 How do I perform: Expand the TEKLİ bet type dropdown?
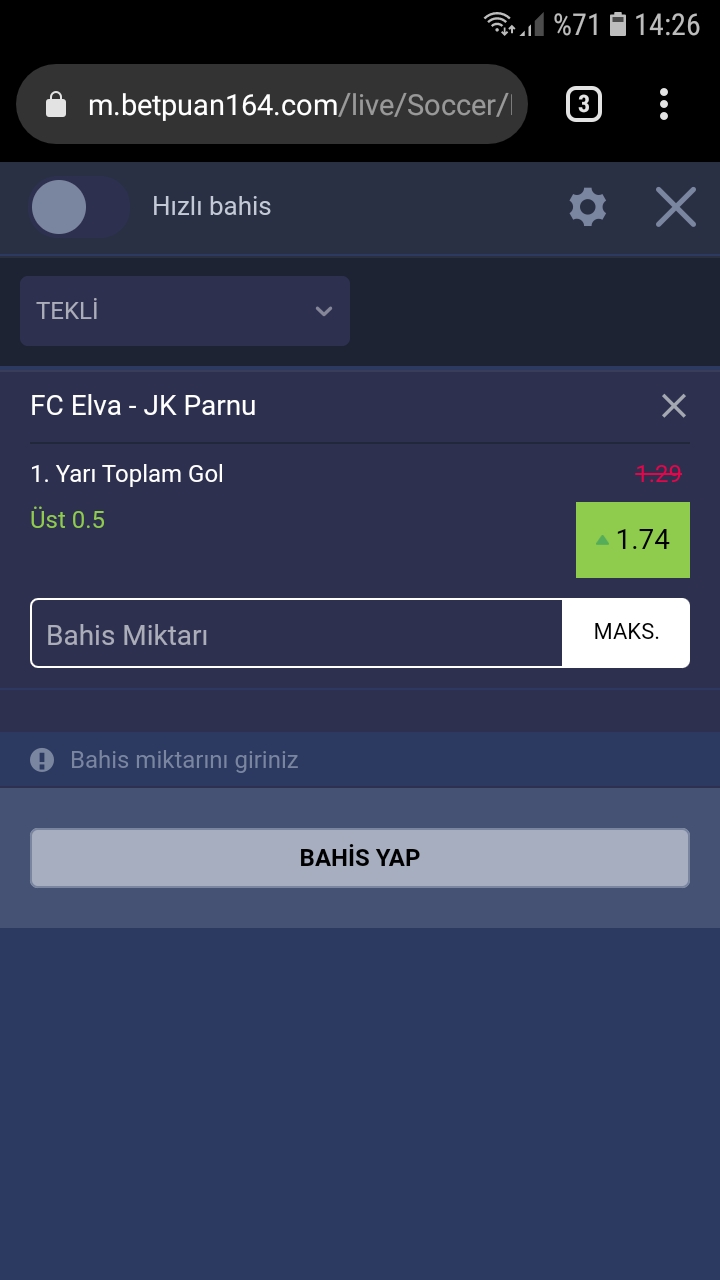point(185,311)
